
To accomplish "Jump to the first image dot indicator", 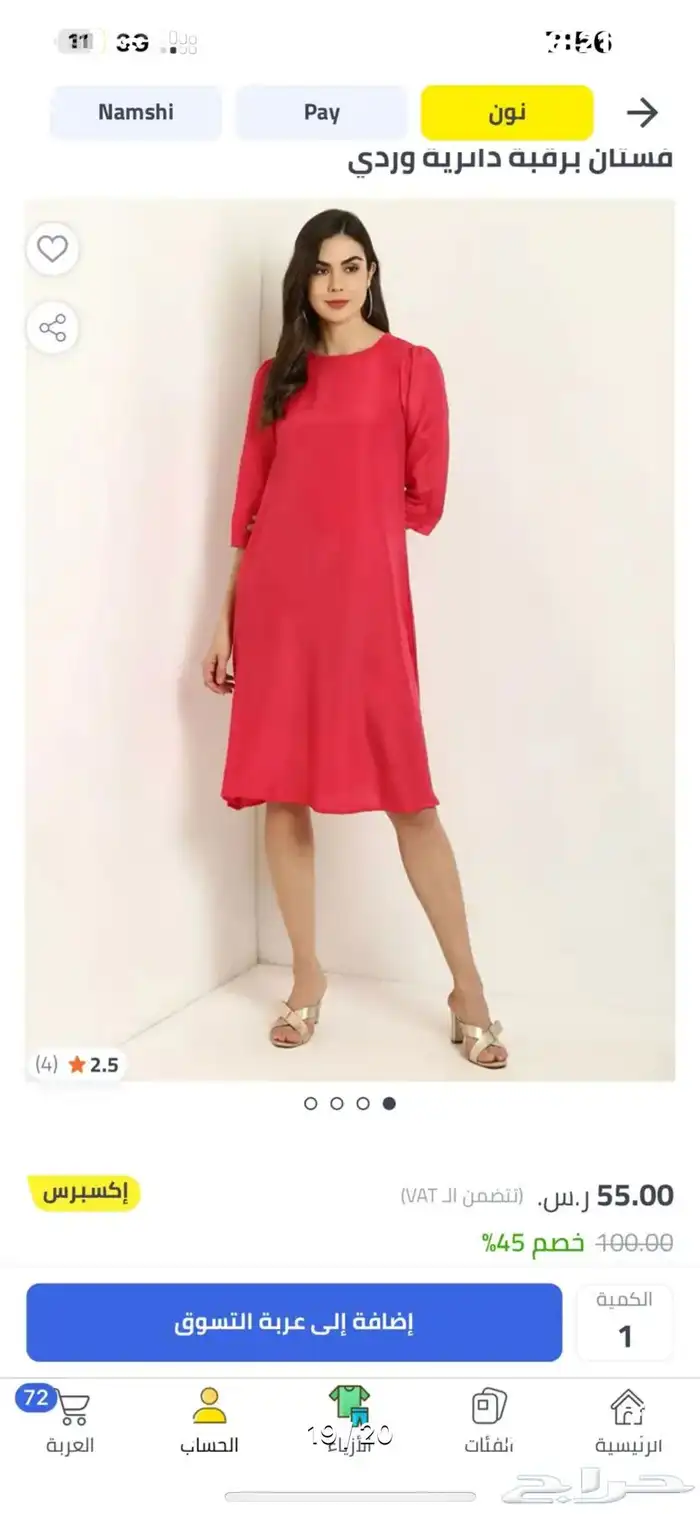I will tap(310, 1103).
